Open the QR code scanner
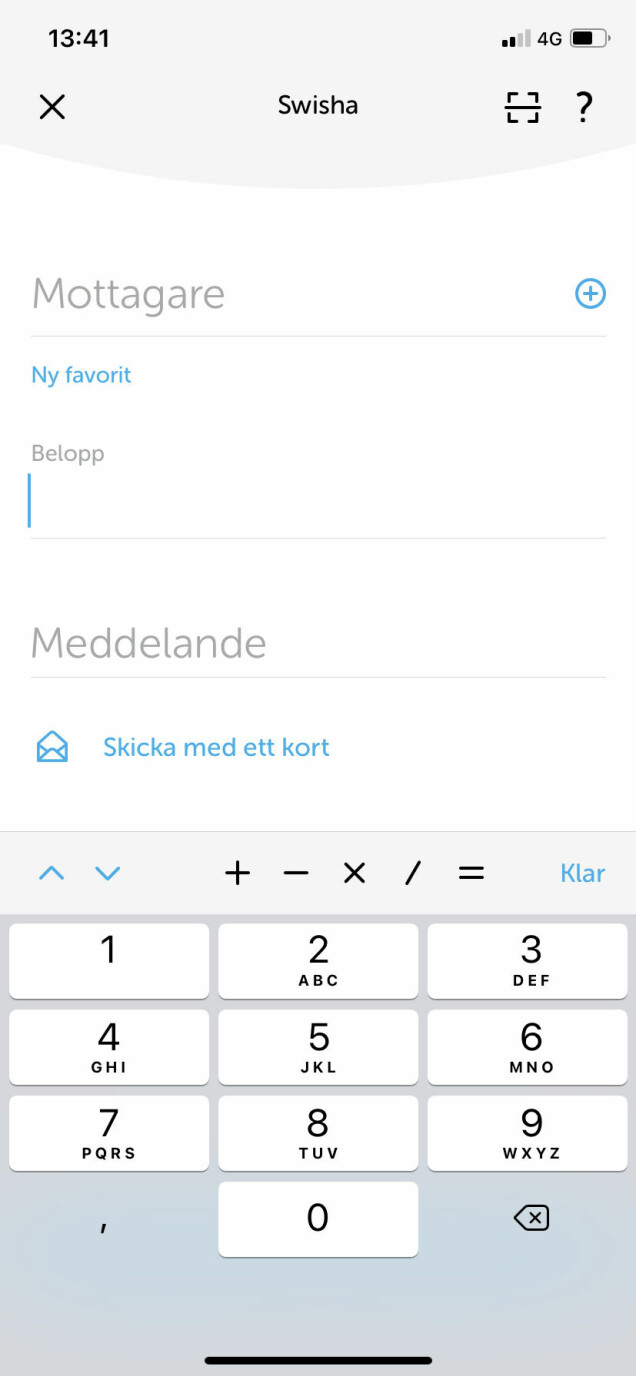The width and height of the screenshot is (636, 1376). point(522,107)
